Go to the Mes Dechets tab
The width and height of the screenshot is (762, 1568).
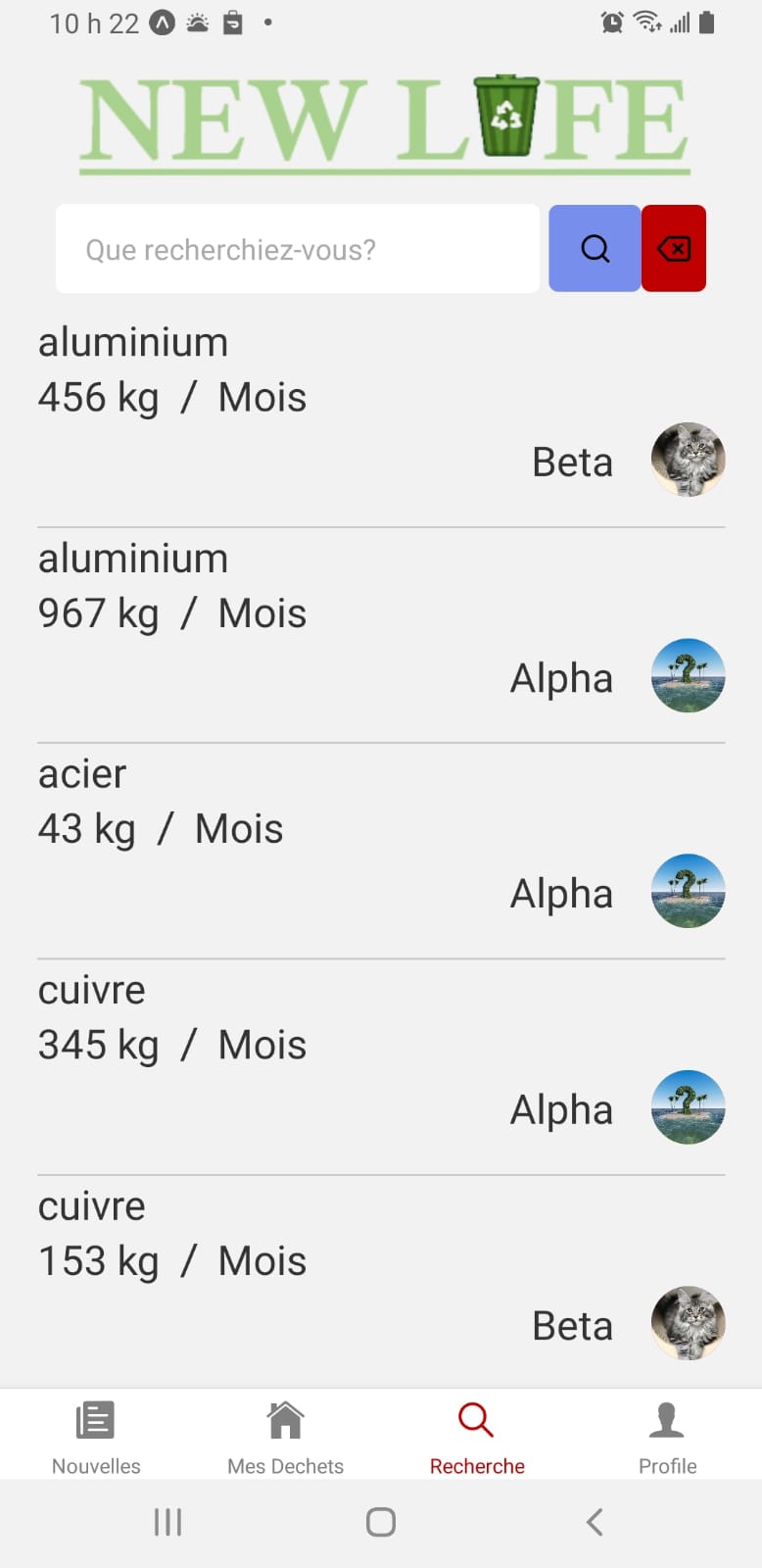pyautogui.click(x=285, y=1436)
